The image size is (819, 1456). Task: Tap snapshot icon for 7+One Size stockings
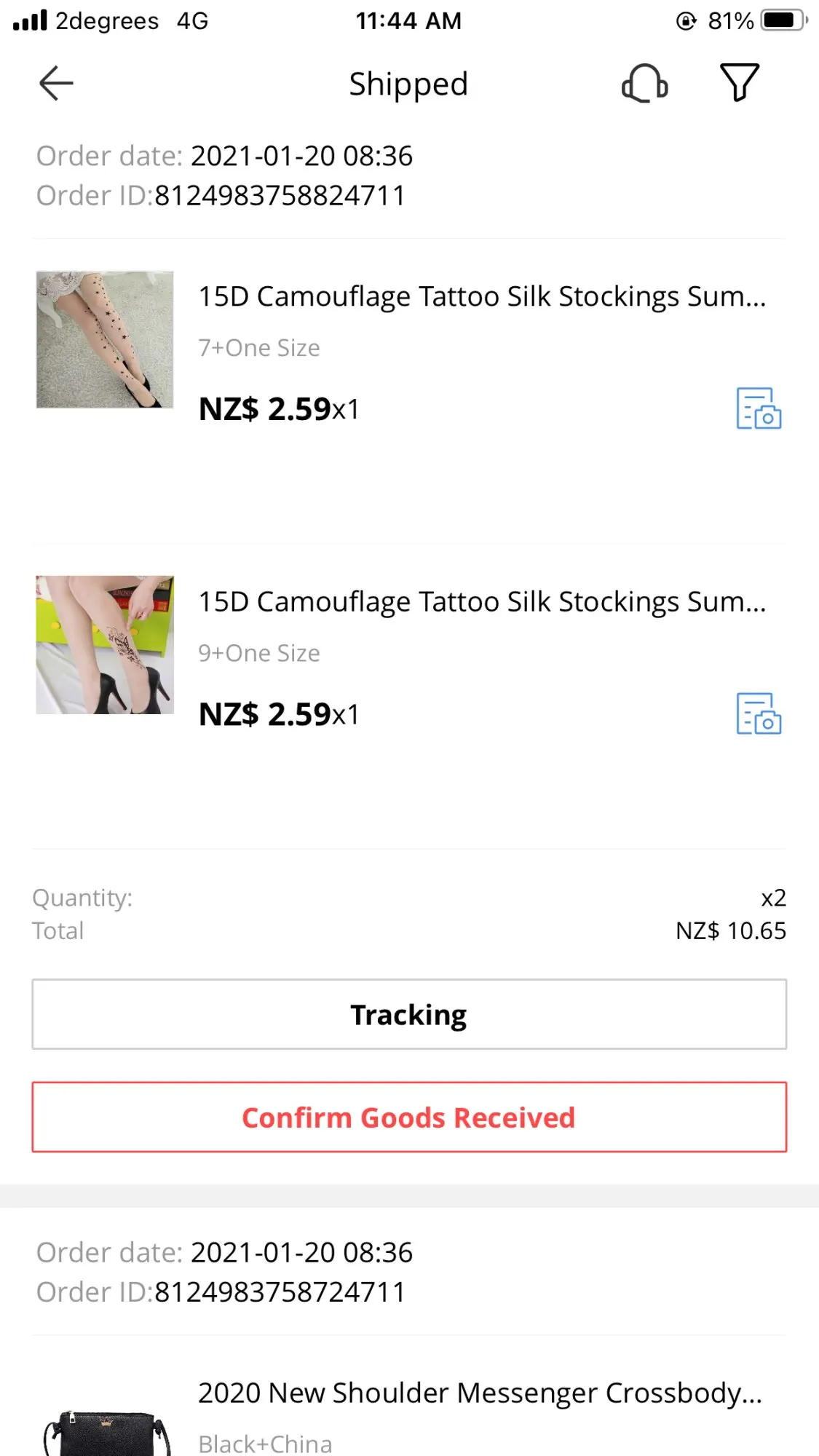[759, 408]
